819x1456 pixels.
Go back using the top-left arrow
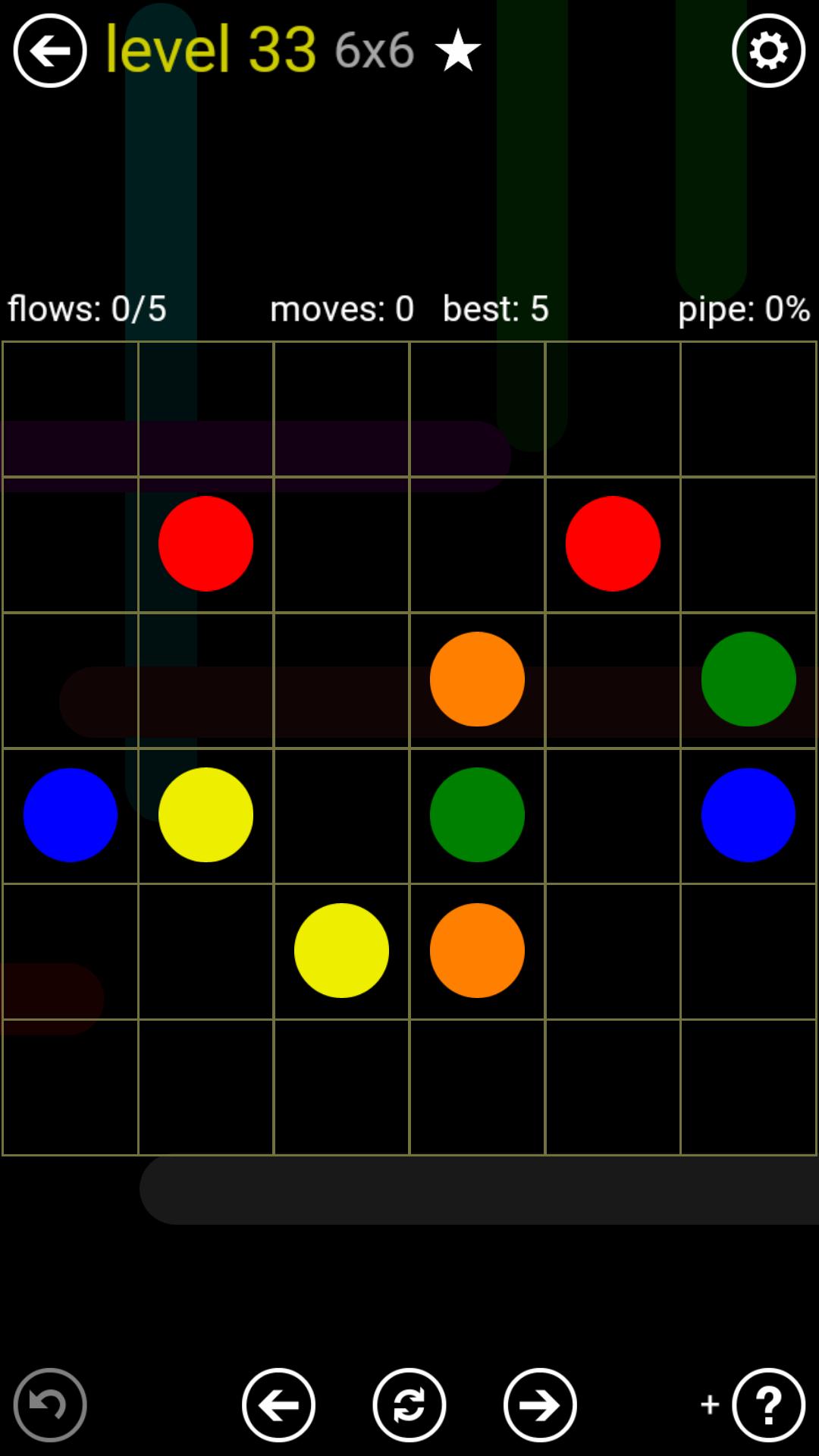(50, 51)
